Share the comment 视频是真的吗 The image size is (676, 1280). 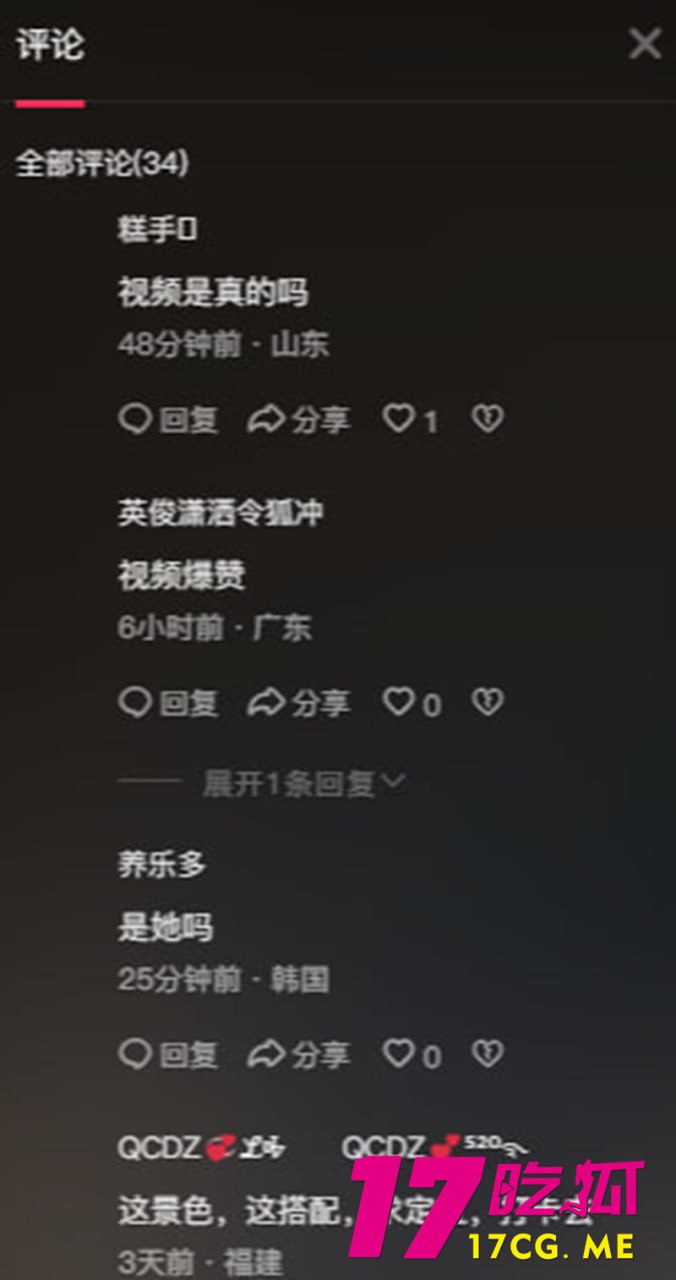300,420
